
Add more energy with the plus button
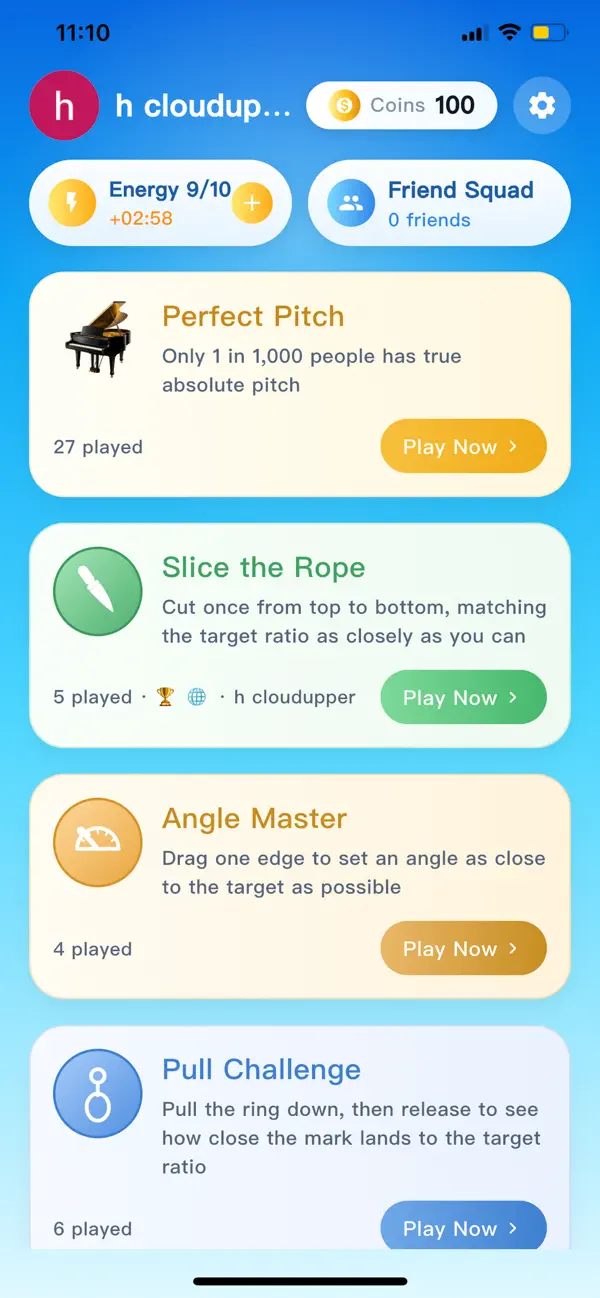click(252, 203)
